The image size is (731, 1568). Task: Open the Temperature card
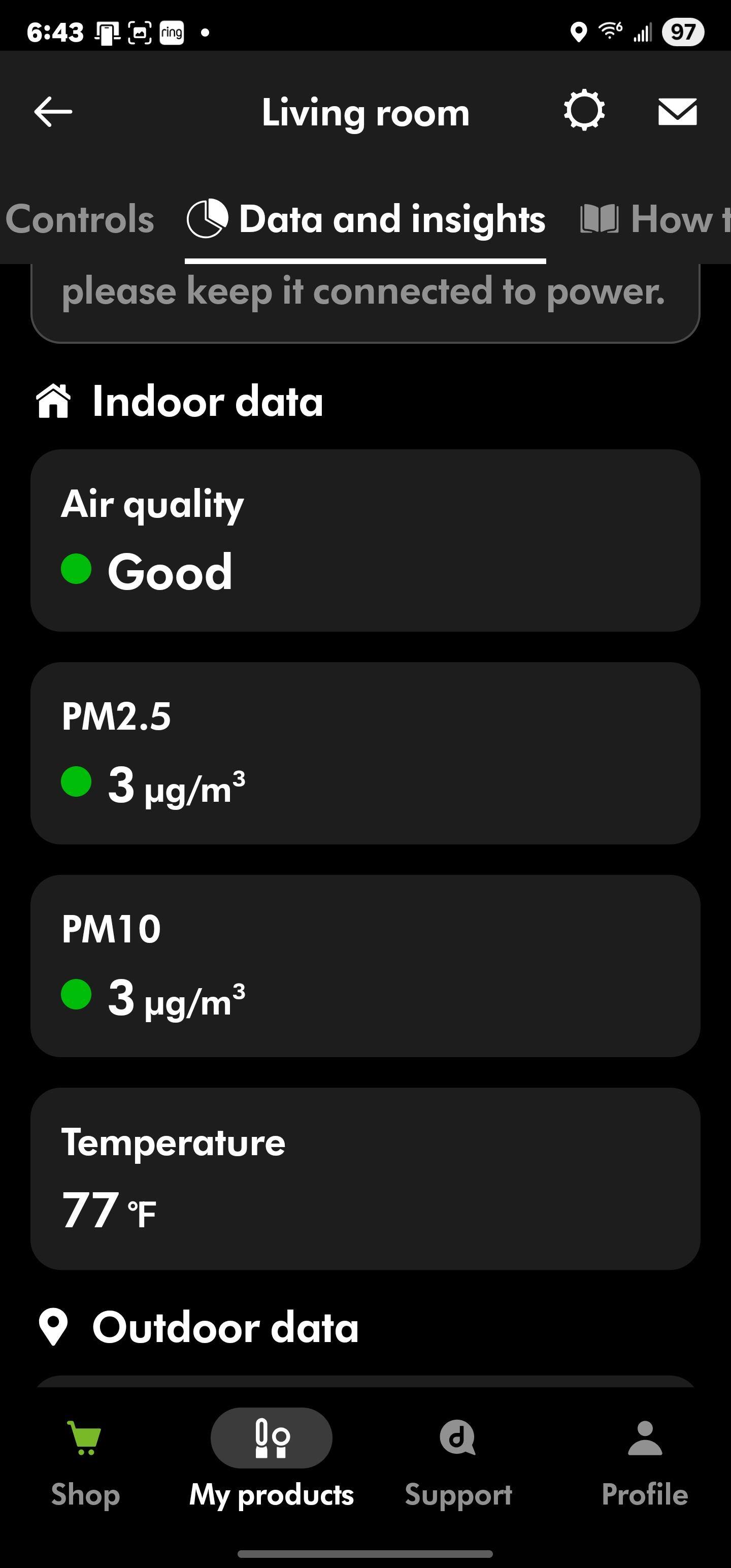pyautogui.click(x=365, y=1179)
